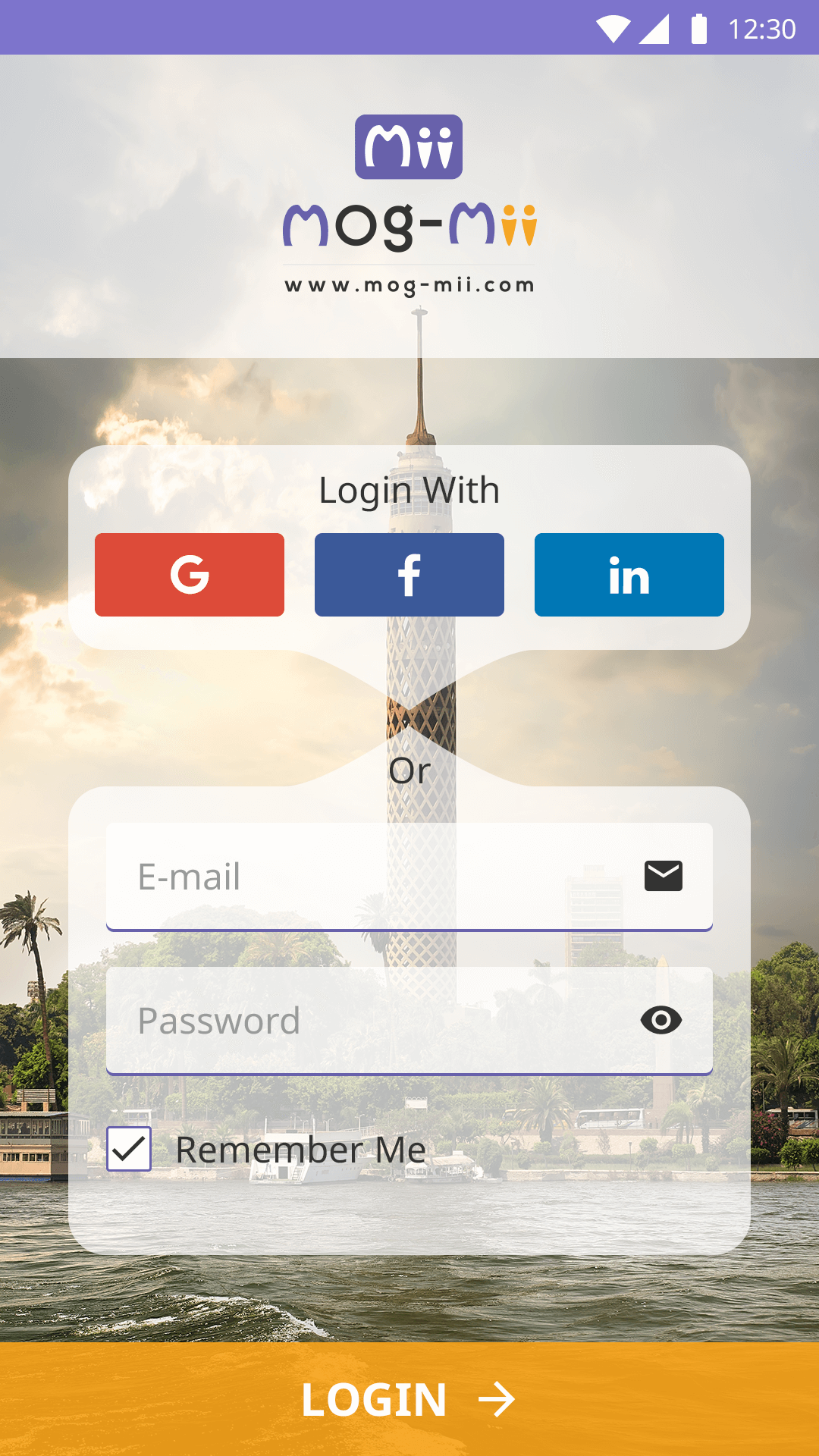
Task: Uncheck the Remember Me checkbox
Action: (129, 1149)
